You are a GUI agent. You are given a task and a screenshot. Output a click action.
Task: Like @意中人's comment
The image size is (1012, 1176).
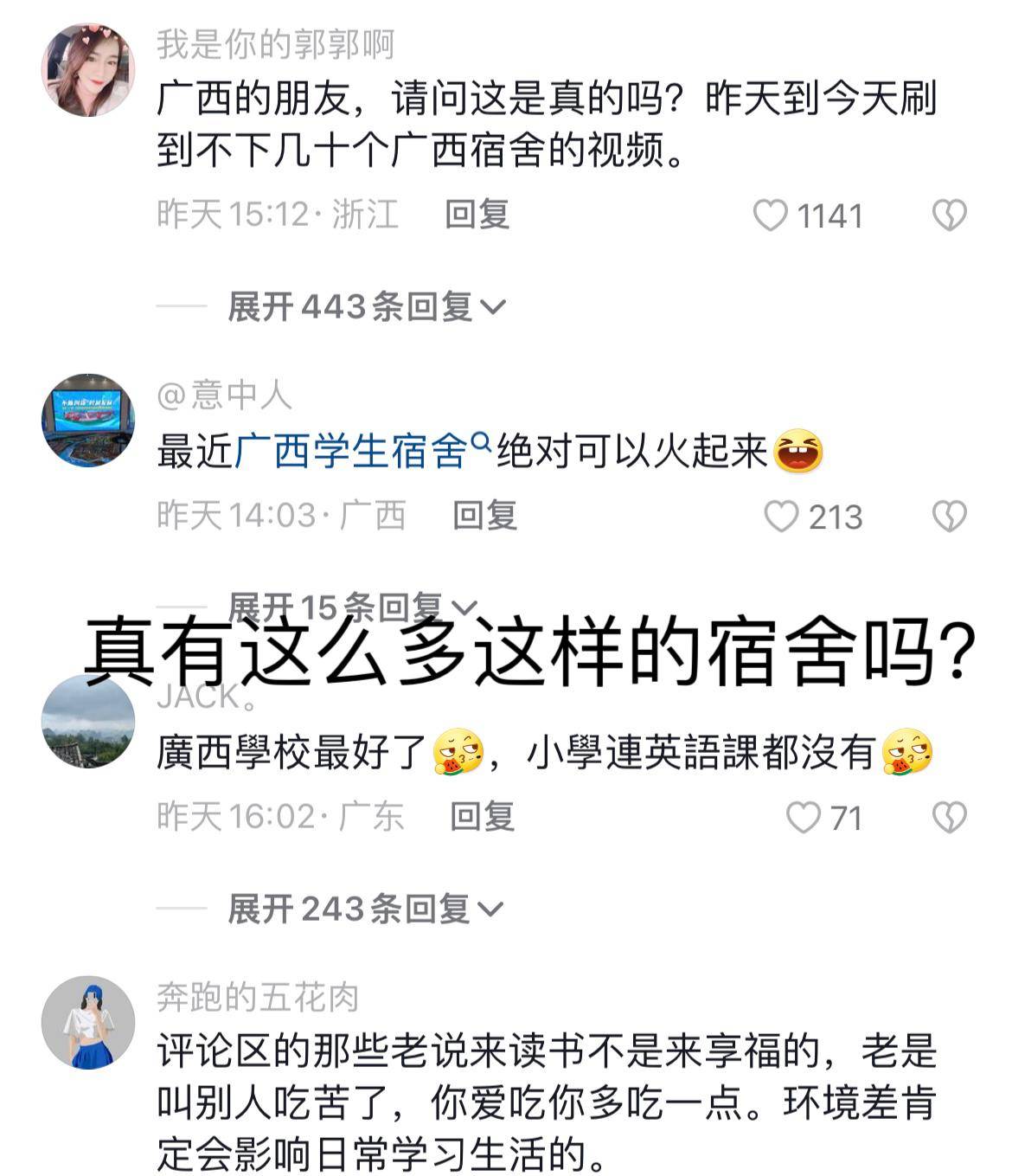click(781, 516)
